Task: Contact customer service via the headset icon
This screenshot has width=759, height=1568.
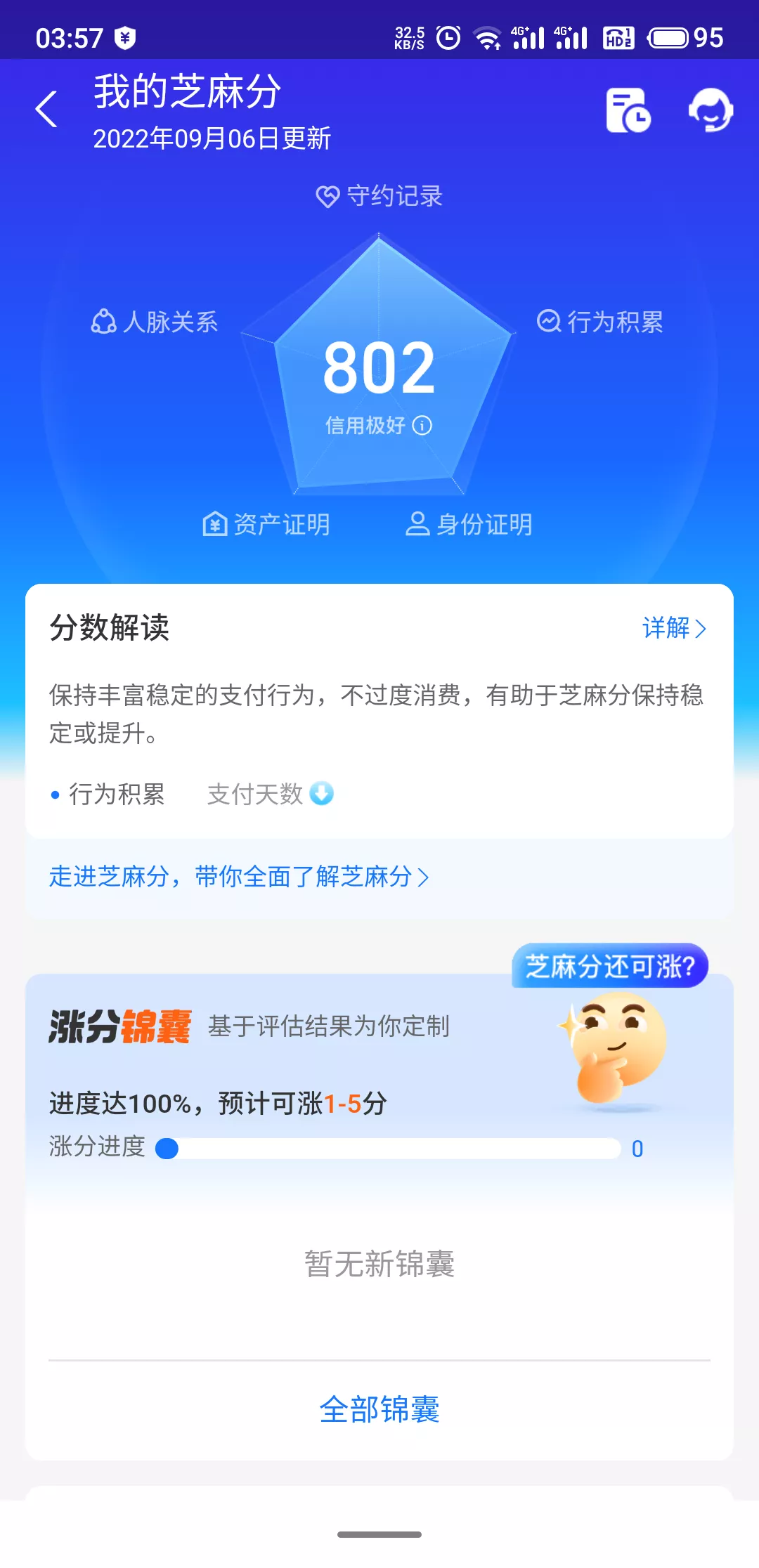Action: (x=710, y=110)
